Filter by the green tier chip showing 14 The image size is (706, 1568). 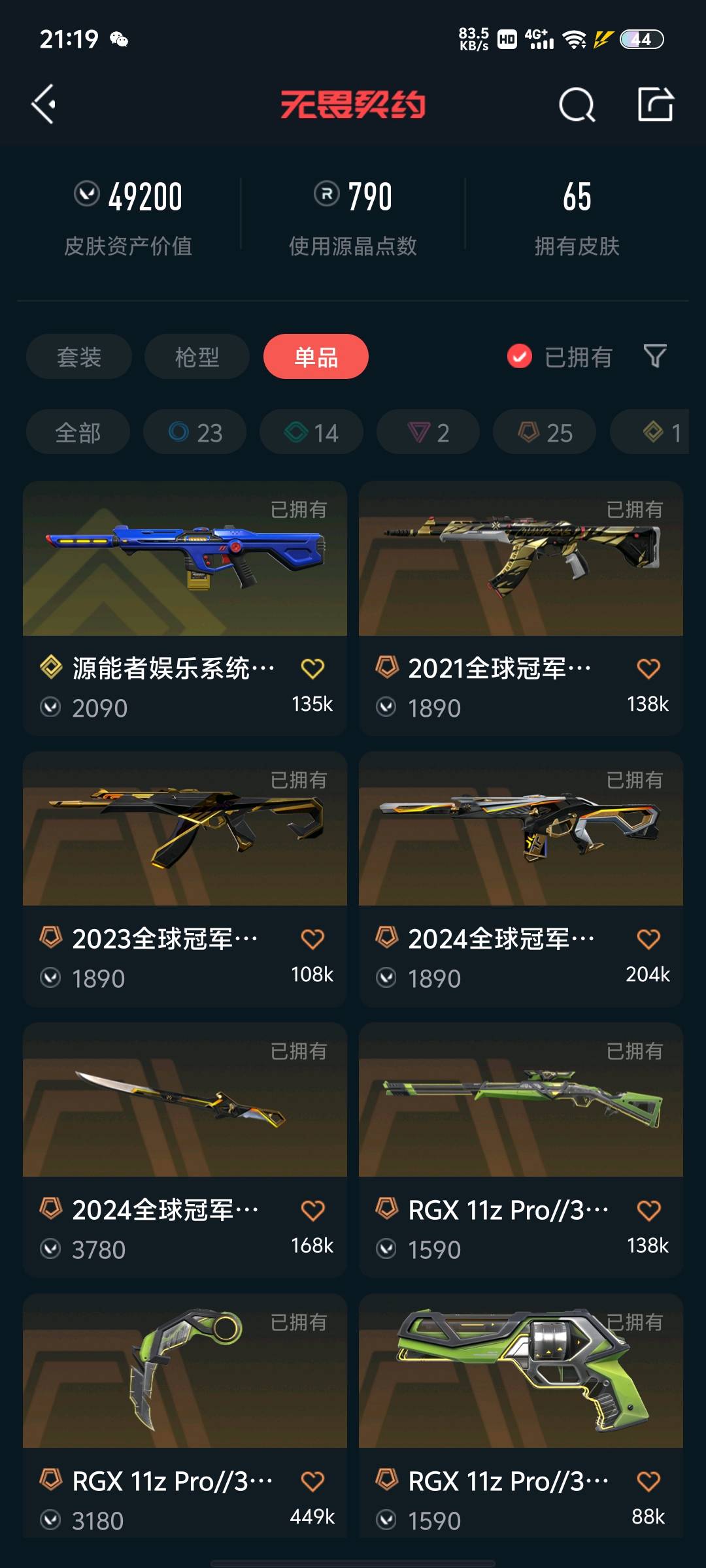311,433
